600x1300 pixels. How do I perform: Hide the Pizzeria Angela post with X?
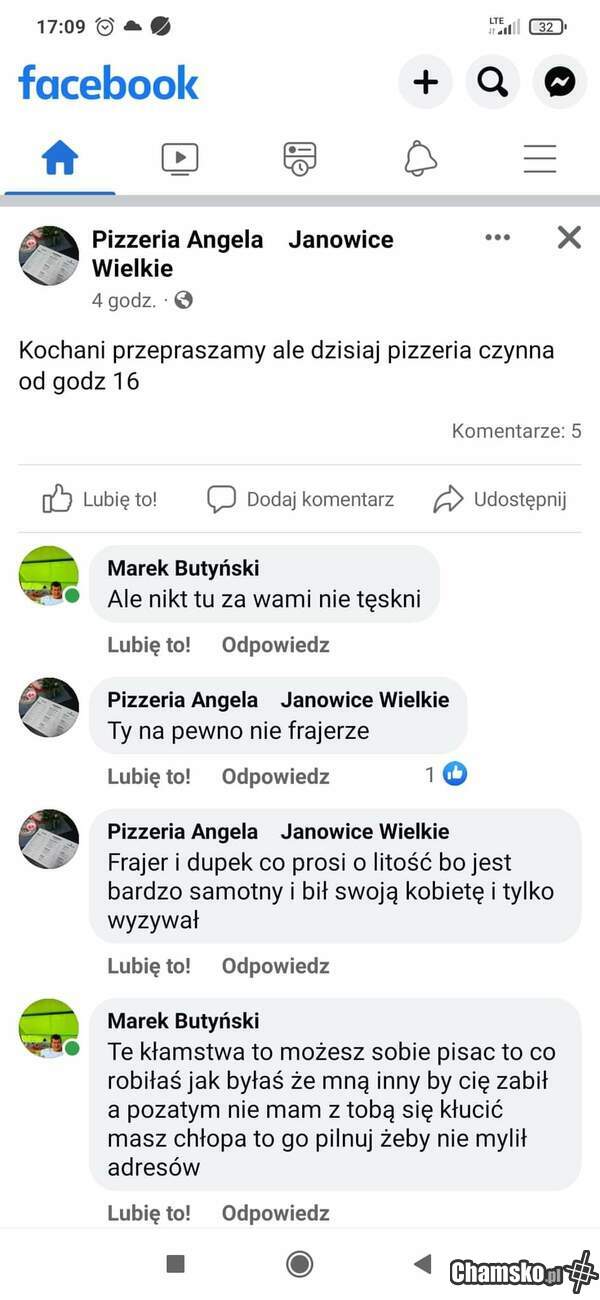tap(569, 237)
